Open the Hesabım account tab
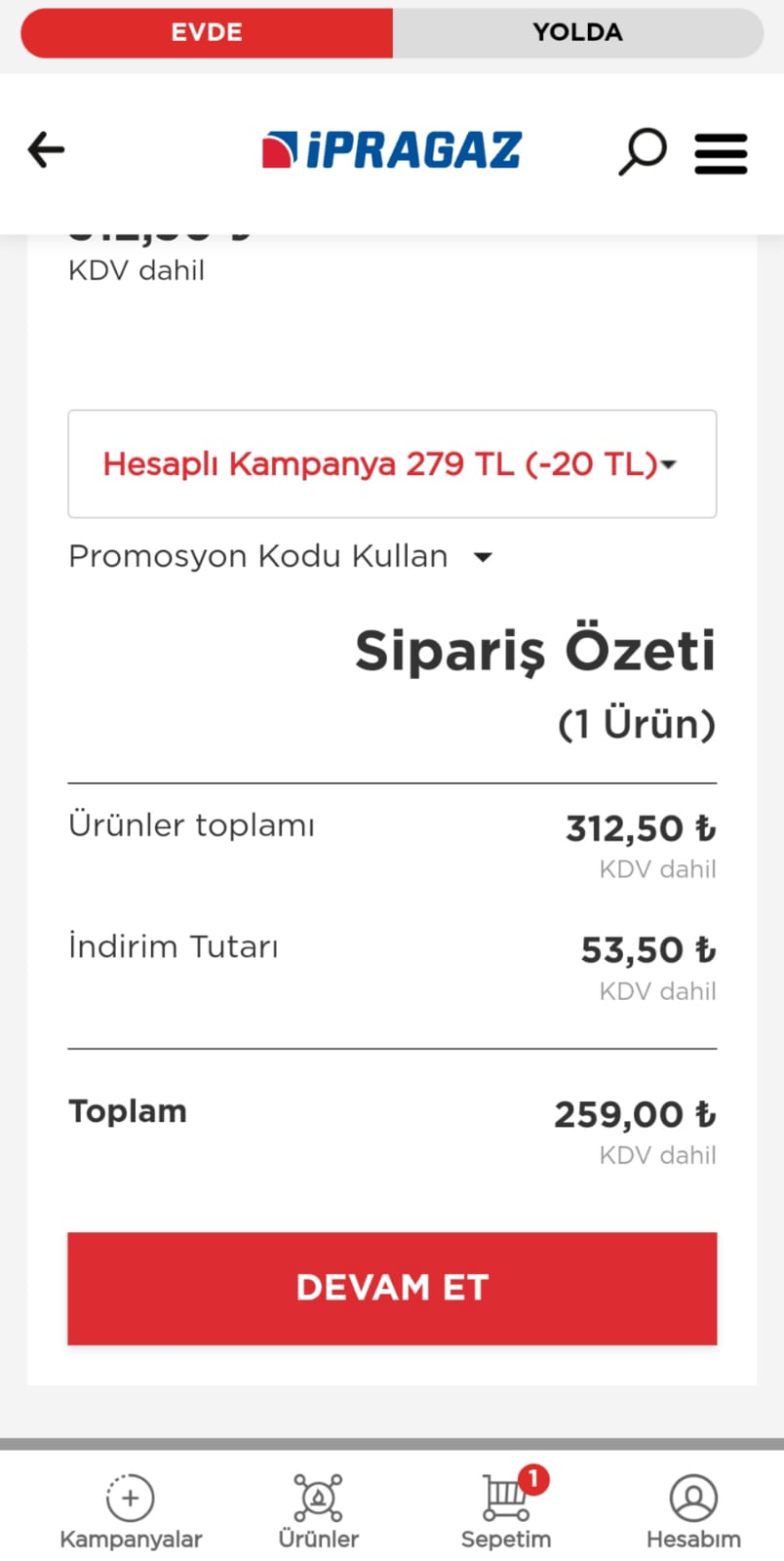This screenshot has height=1561, width=784. [693, 1510]
